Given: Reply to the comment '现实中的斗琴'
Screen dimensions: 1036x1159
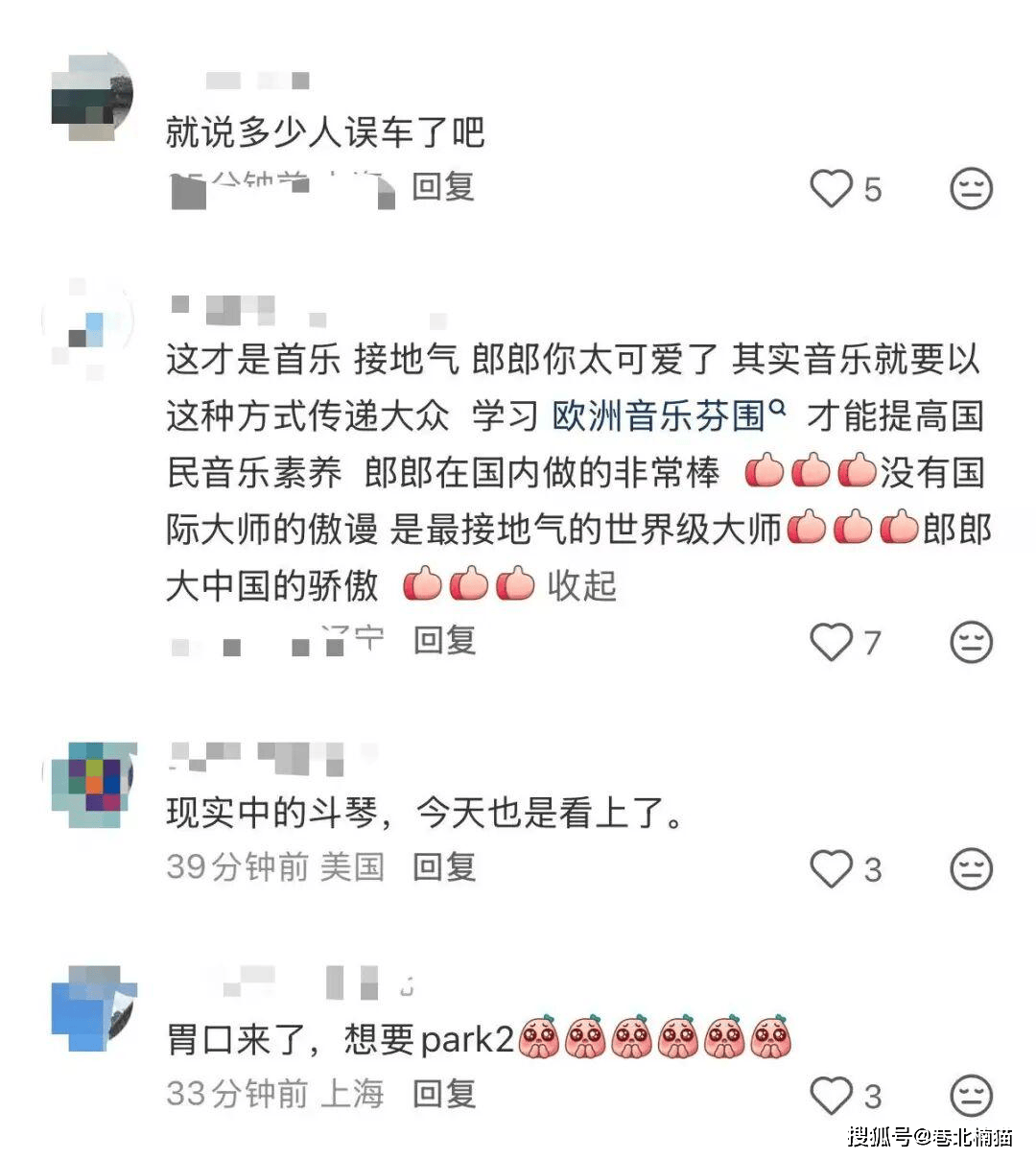Looking at the screenshot, I should tap(444, 867).
